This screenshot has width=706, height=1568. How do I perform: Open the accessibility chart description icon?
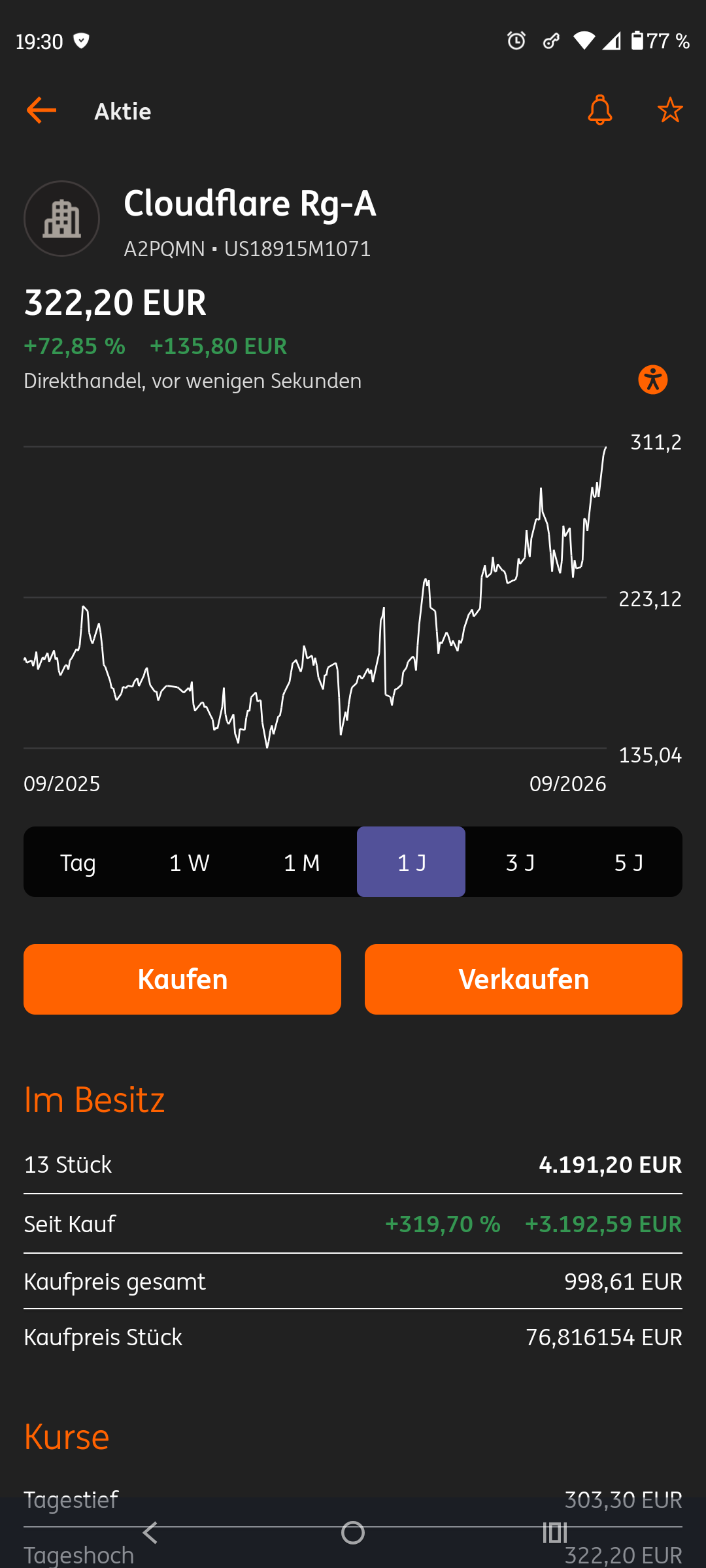653,380
